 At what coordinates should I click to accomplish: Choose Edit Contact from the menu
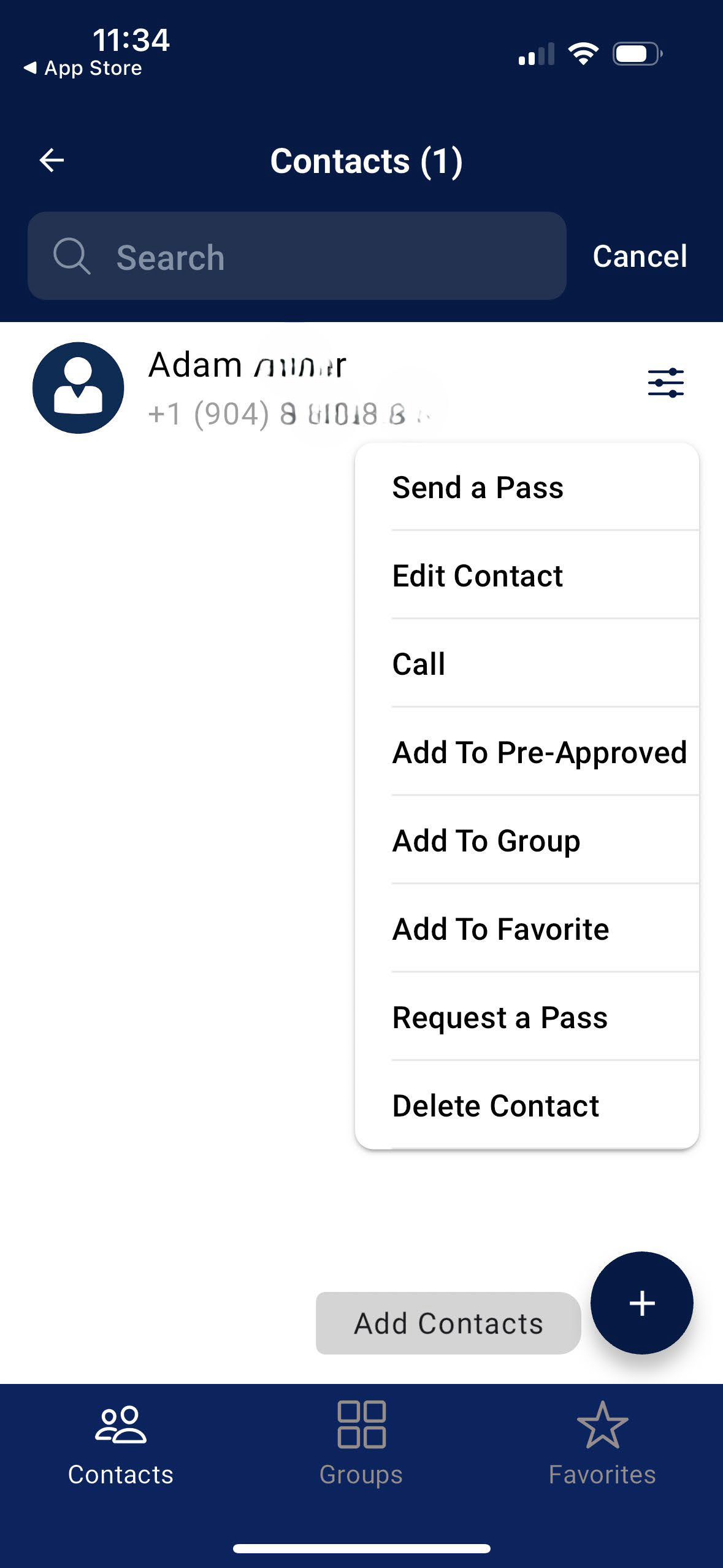(478, 576)
